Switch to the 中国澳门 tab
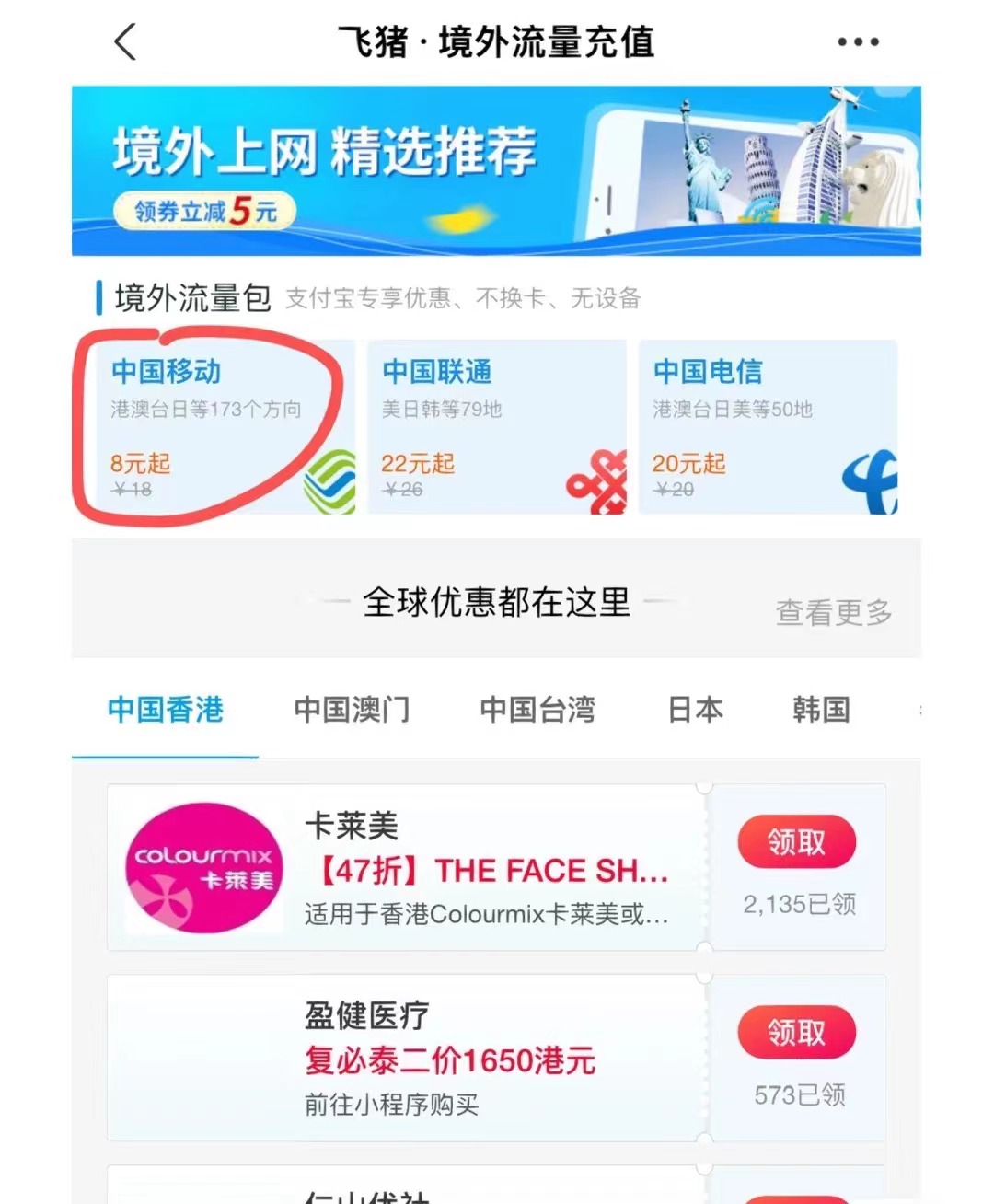 (352, 710)
